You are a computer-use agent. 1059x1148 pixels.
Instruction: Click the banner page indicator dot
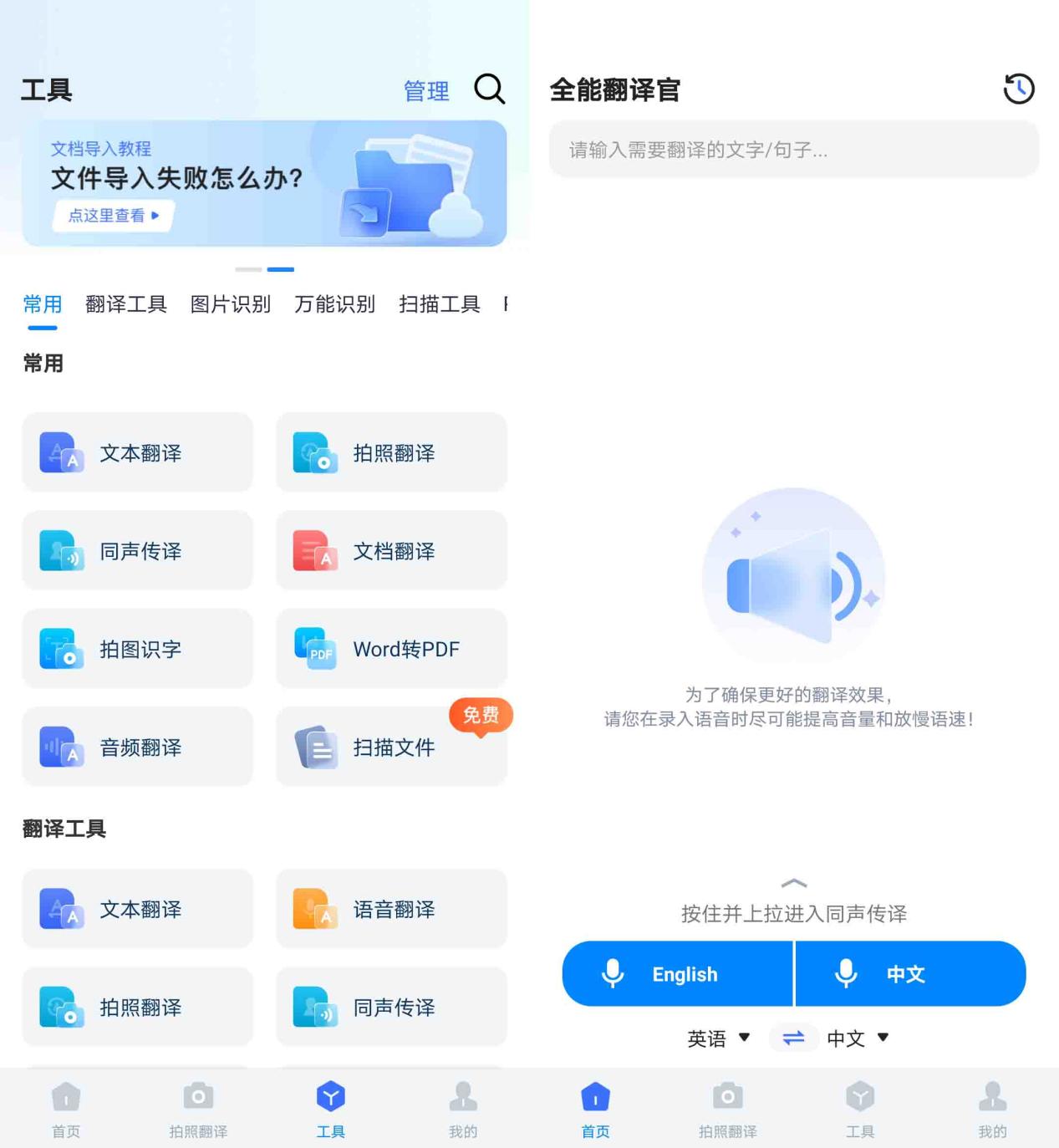[x=282, y=269]
